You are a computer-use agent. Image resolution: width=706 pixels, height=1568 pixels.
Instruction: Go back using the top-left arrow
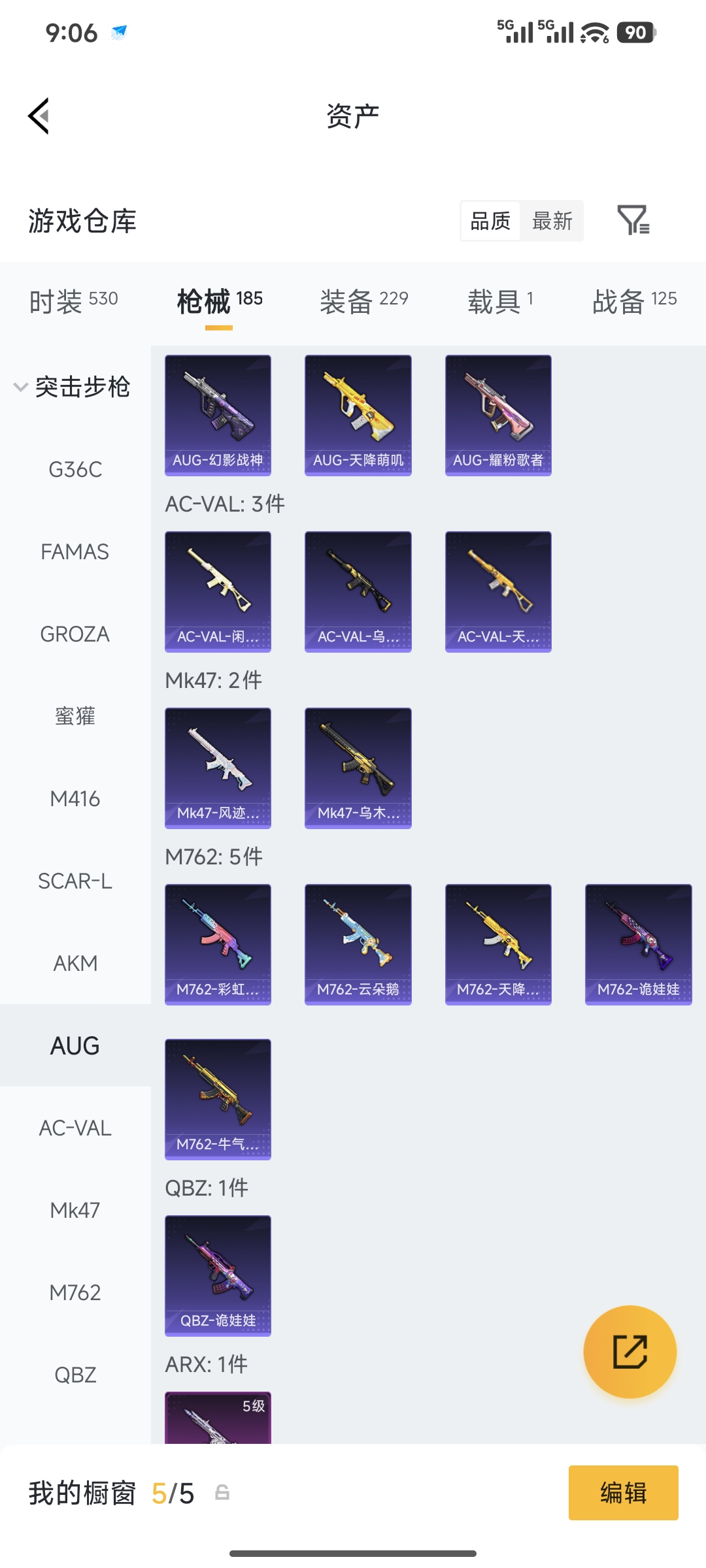(x=39, y=116)
